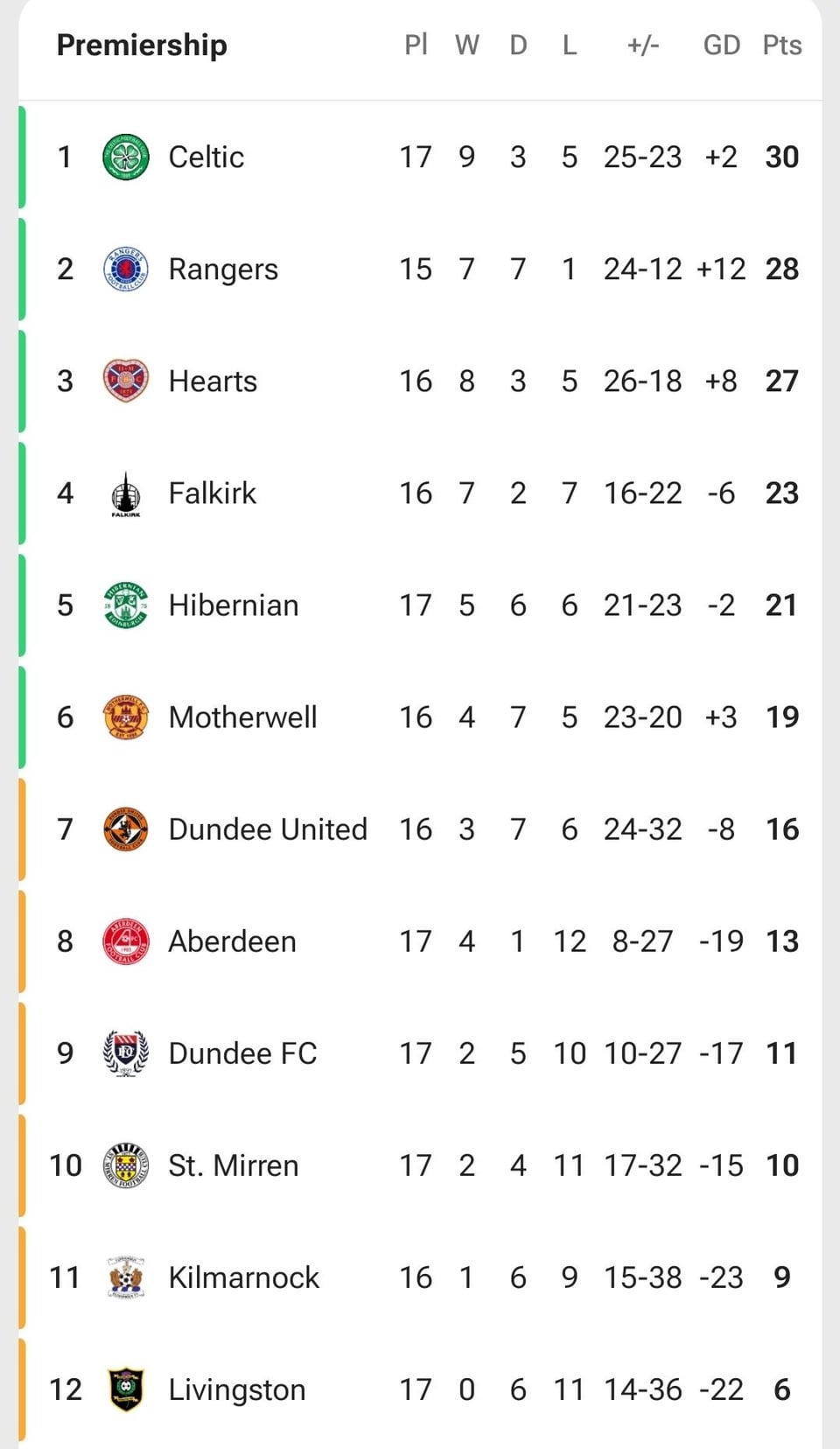This screenshot has width=840, height=1449.
Task: Open St. Mirren's table entry
Action: [234, 1165]
